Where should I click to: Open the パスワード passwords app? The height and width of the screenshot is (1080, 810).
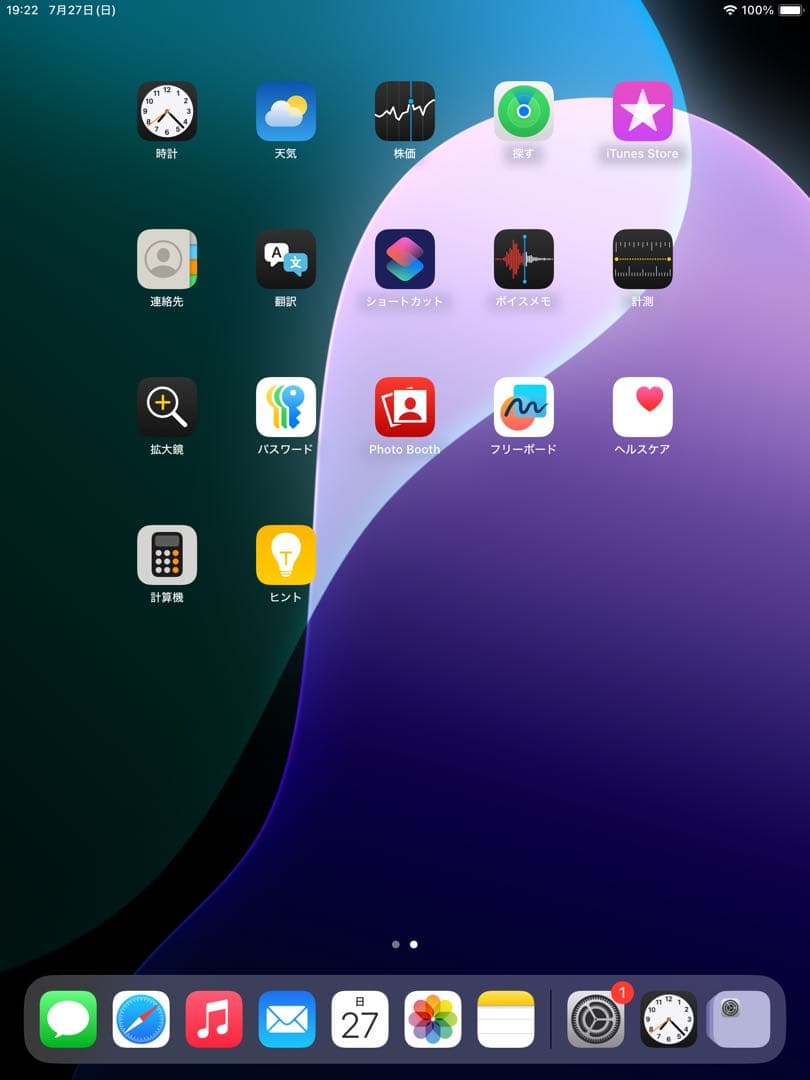point(286,407)
